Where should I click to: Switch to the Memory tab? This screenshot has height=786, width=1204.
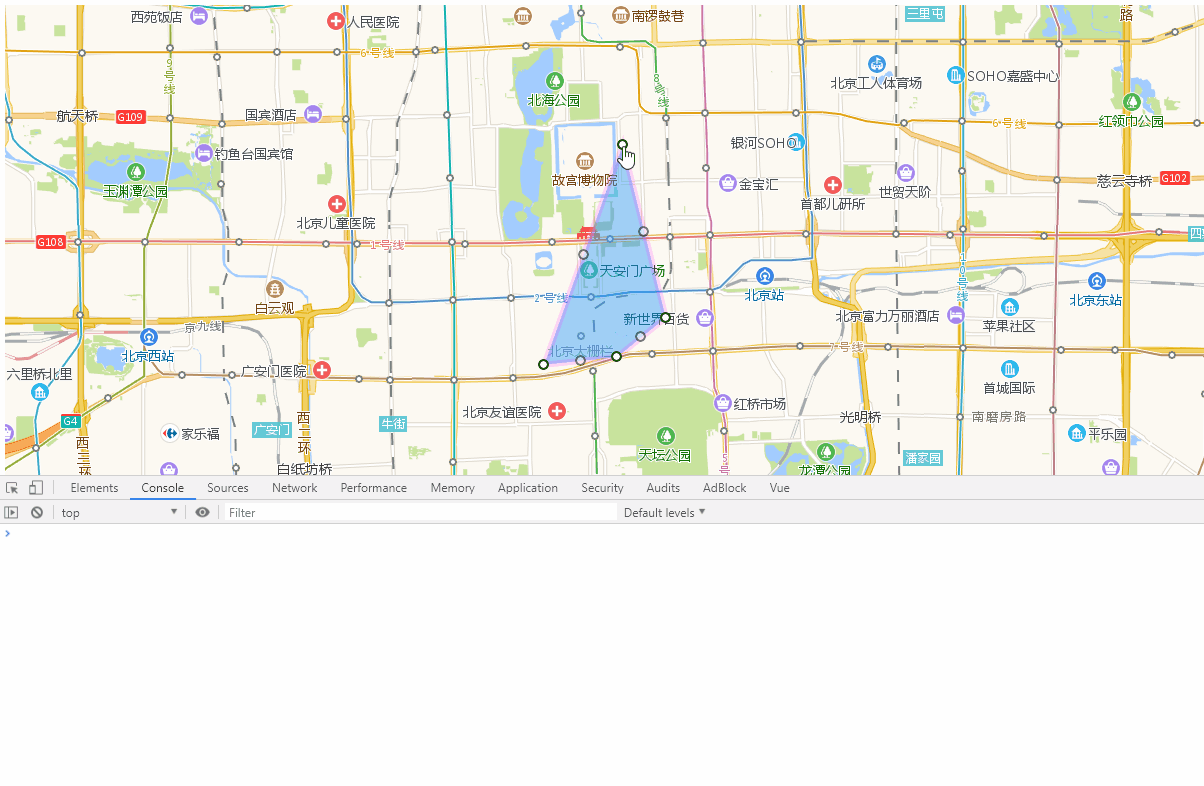(x=452, y=488)
